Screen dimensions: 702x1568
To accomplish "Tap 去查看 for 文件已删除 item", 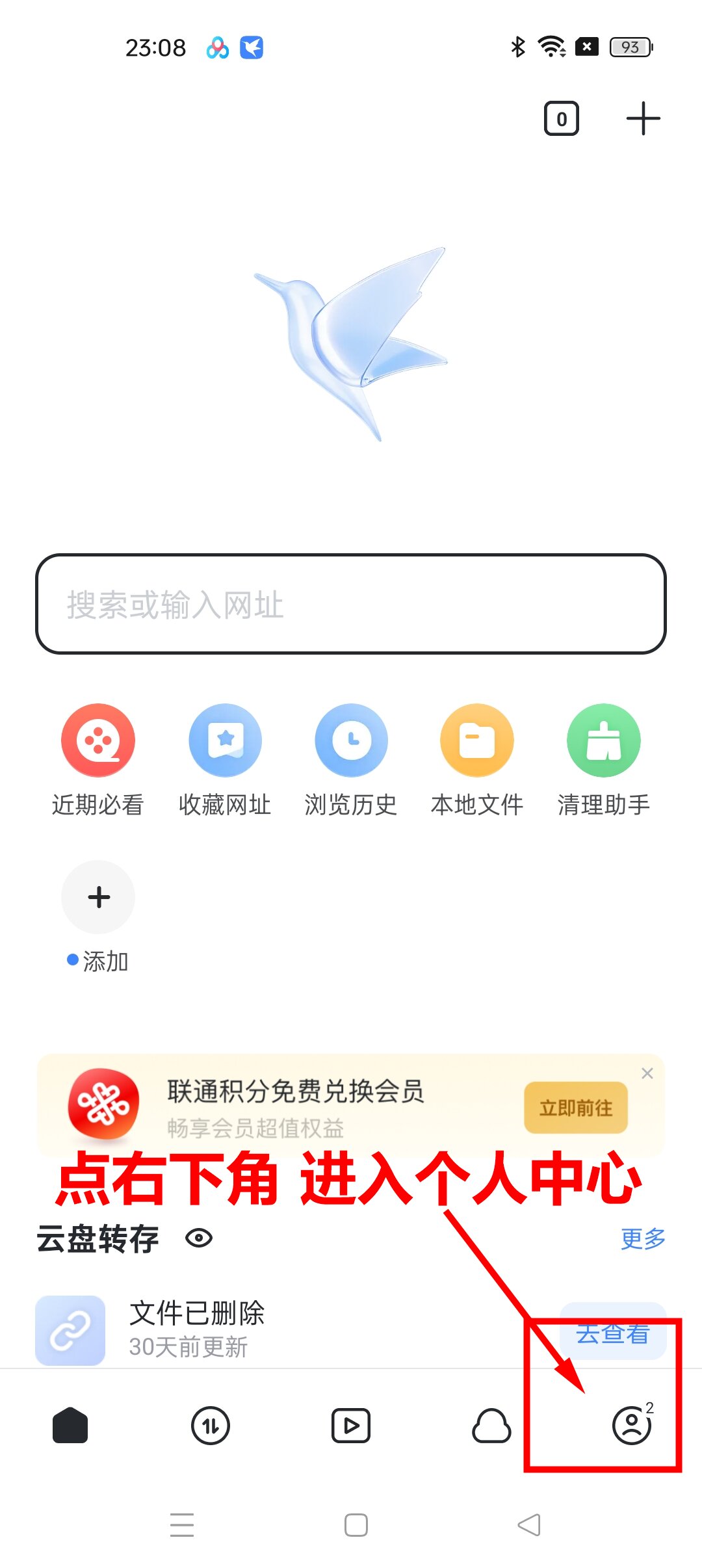I will pos(612,1333).
